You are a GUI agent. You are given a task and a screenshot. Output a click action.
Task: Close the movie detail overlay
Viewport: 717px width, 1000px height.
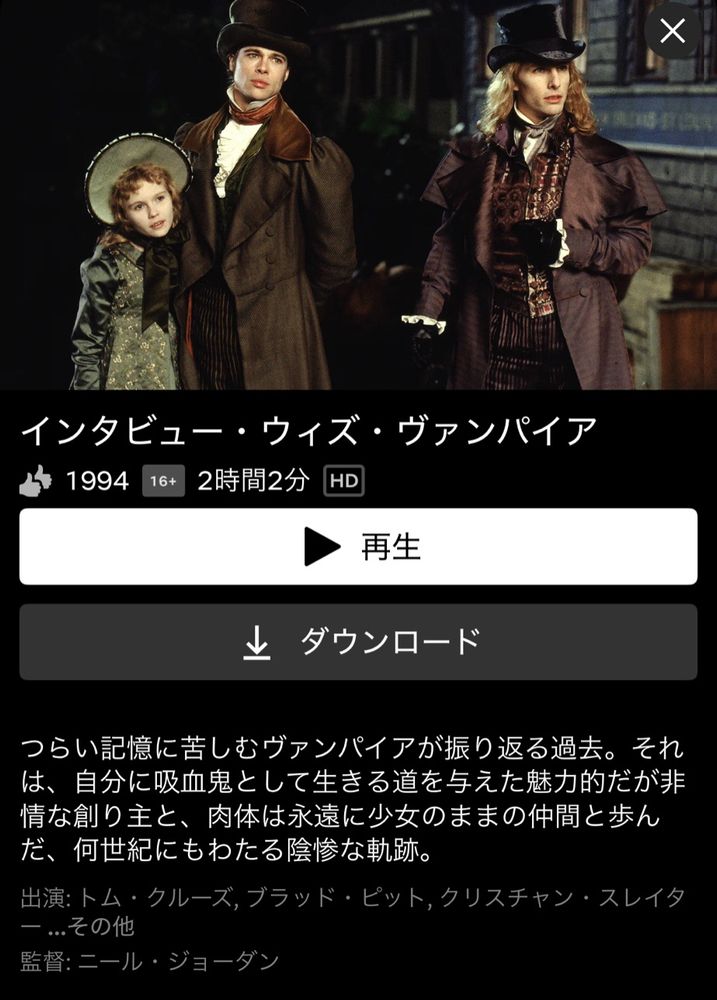click(672, 31)
